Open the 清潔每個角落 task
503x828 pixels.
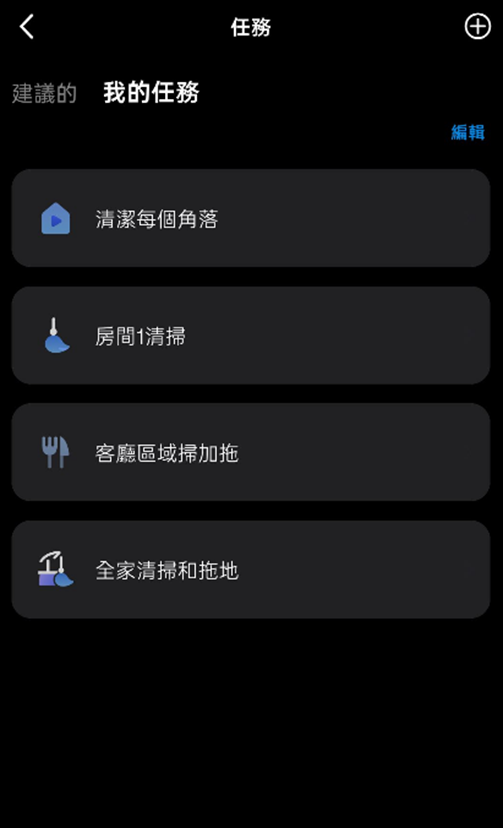(x=251, y=218)
